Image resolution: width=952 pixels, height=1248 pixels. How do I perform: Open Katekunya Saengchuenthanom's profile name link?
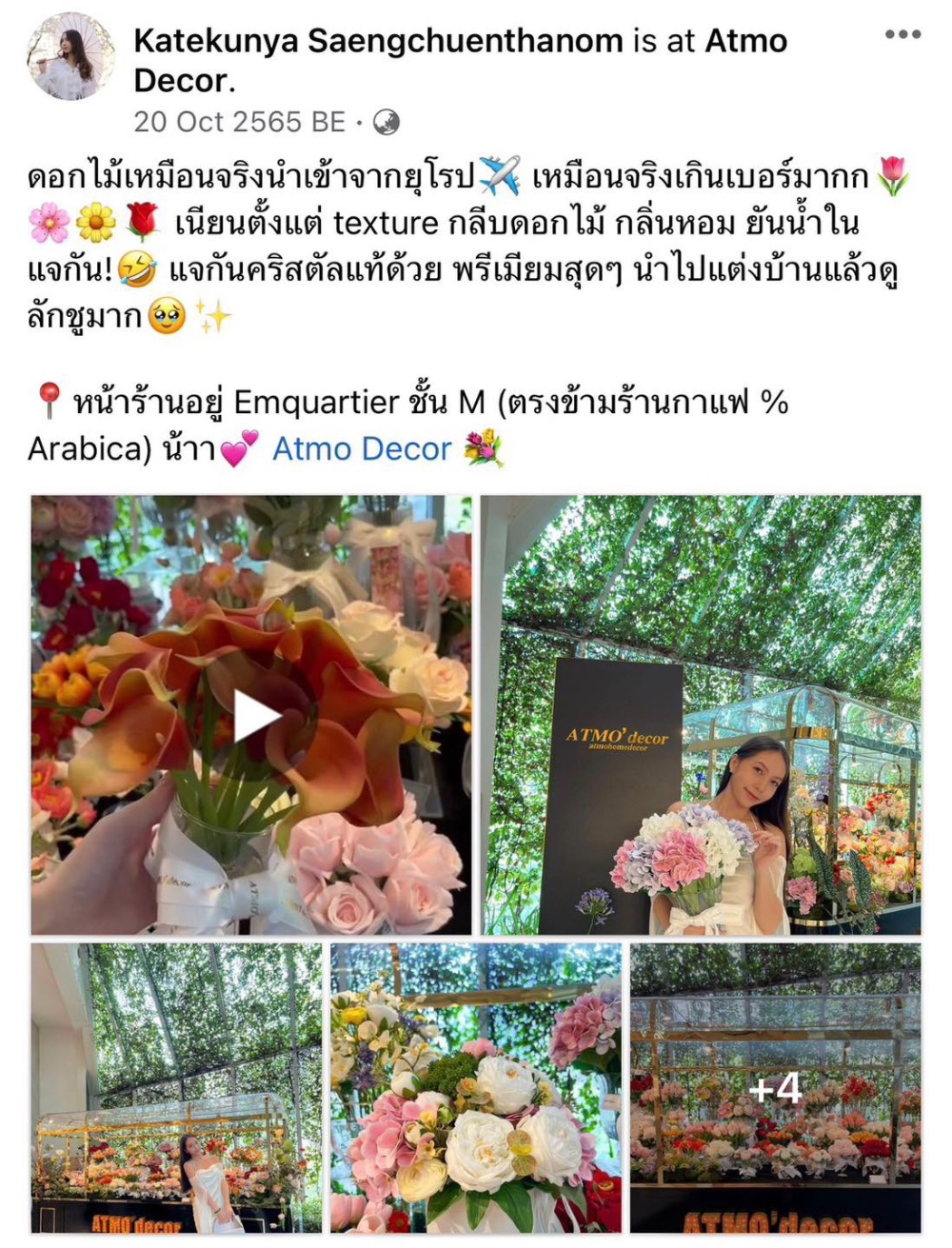coord(378,41)
